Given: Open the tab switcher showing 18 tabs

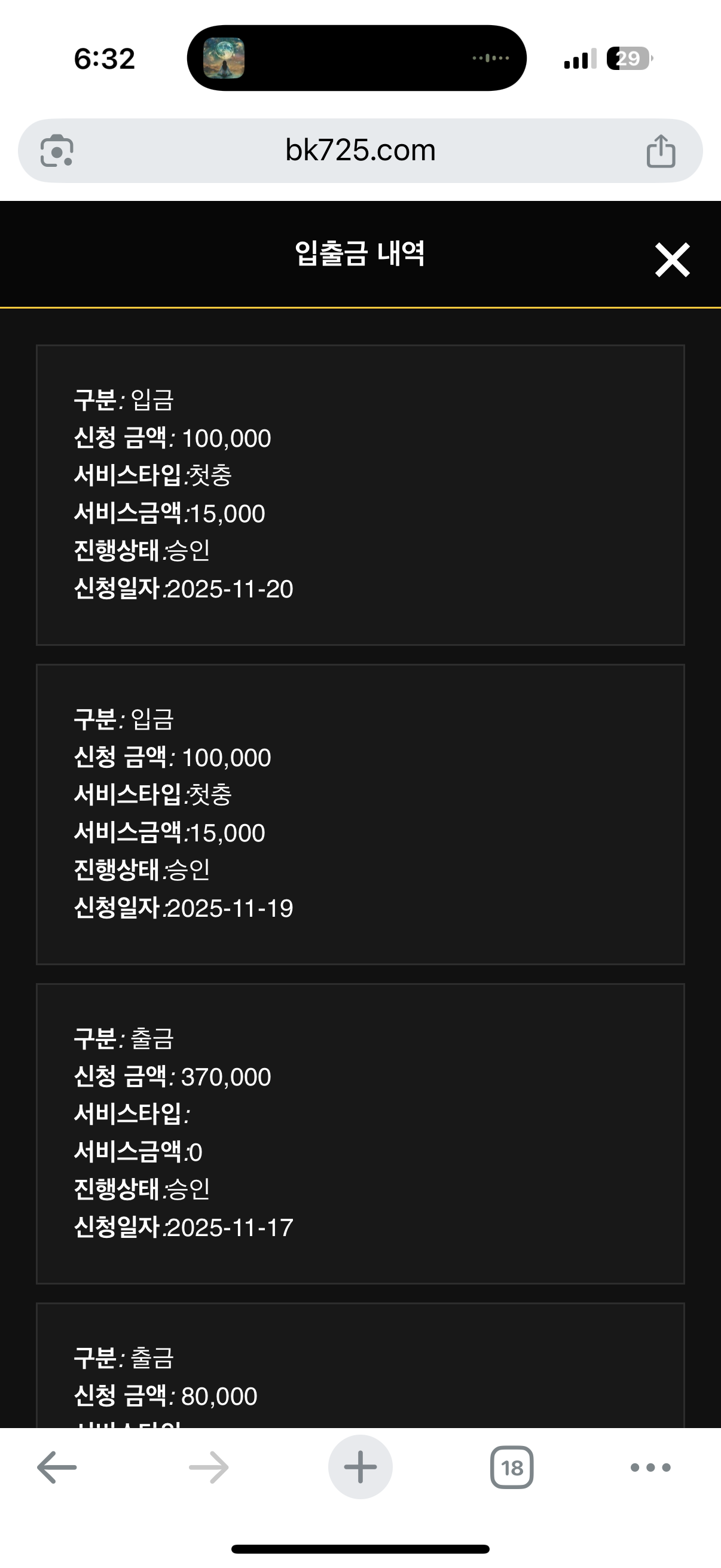Looking at the screenshot, I should pos(512,1467).
